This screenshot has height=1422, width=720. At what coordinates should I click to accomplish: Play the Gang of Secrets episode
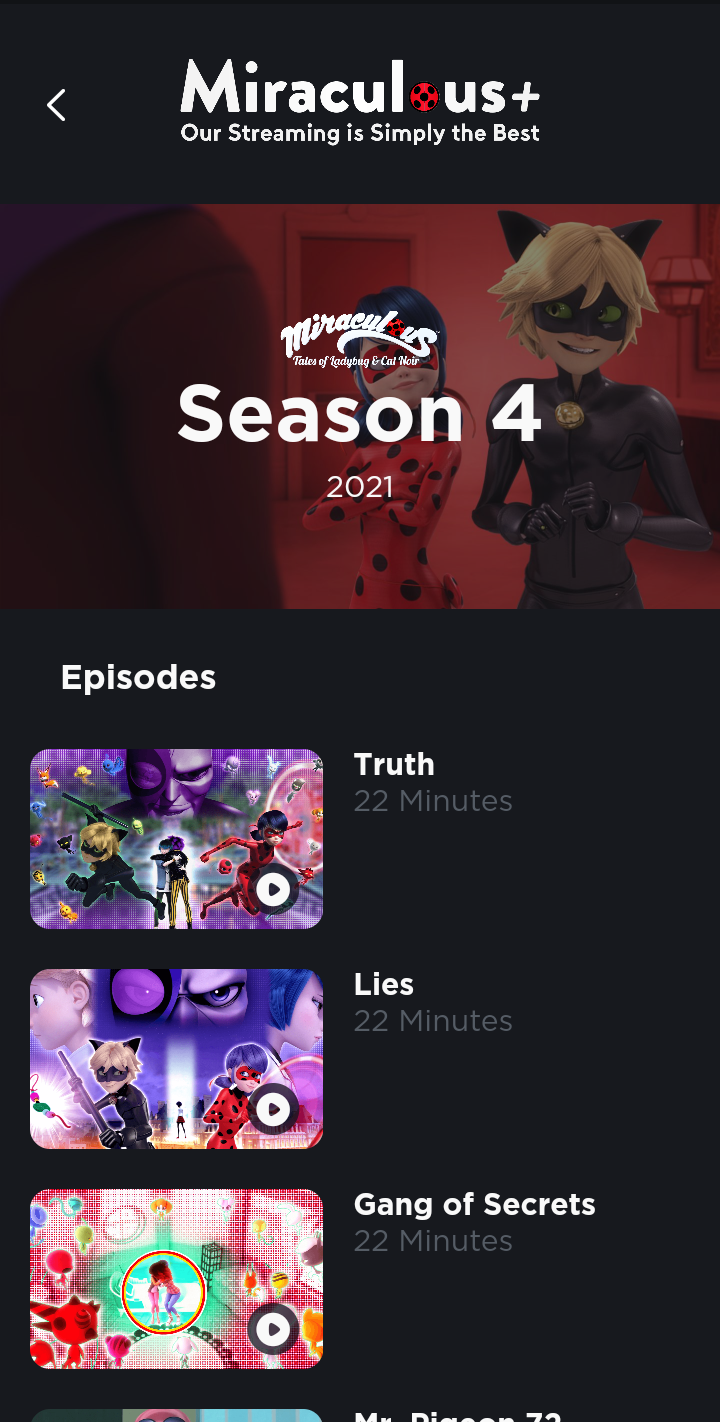[x=273, y=1329]
